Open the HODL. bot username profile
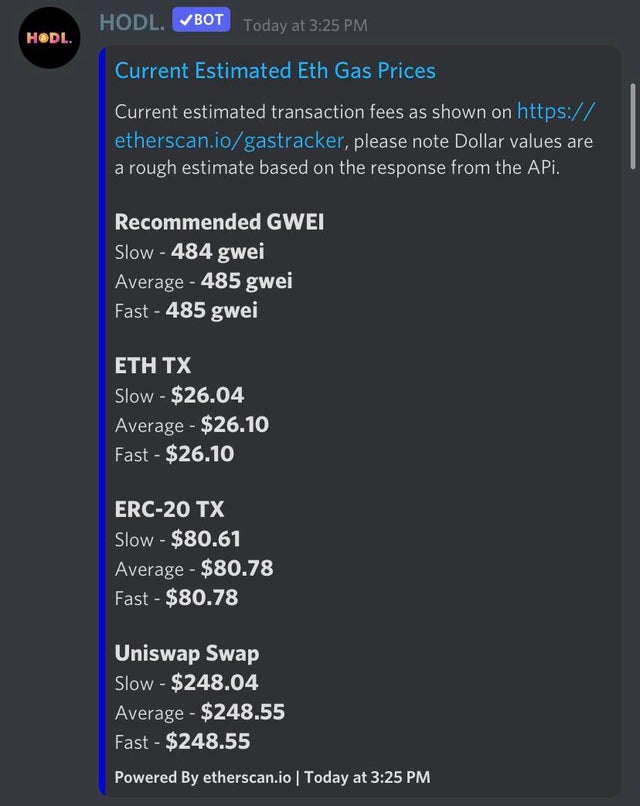The width and height of the screenshot is (640, 806). pos(131,21)
